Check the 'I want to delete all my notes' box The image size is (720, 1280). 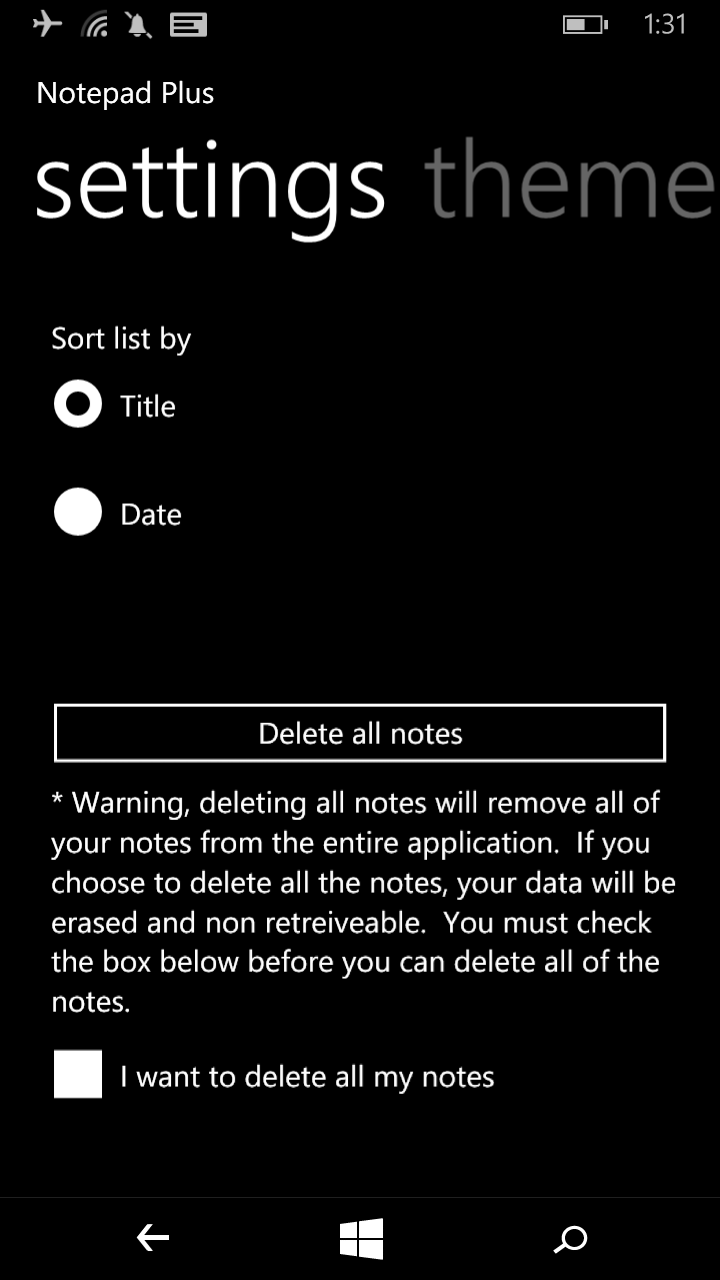78,1074
